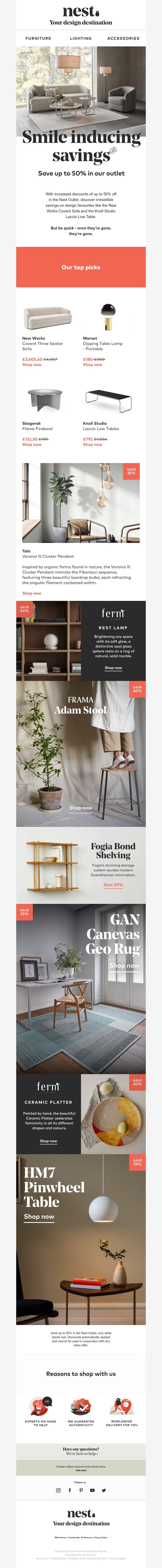Tap Shop now in ferm Rest Lamp banner
The width and height of the screenshot is (162, 1568).
coord(113,668)
